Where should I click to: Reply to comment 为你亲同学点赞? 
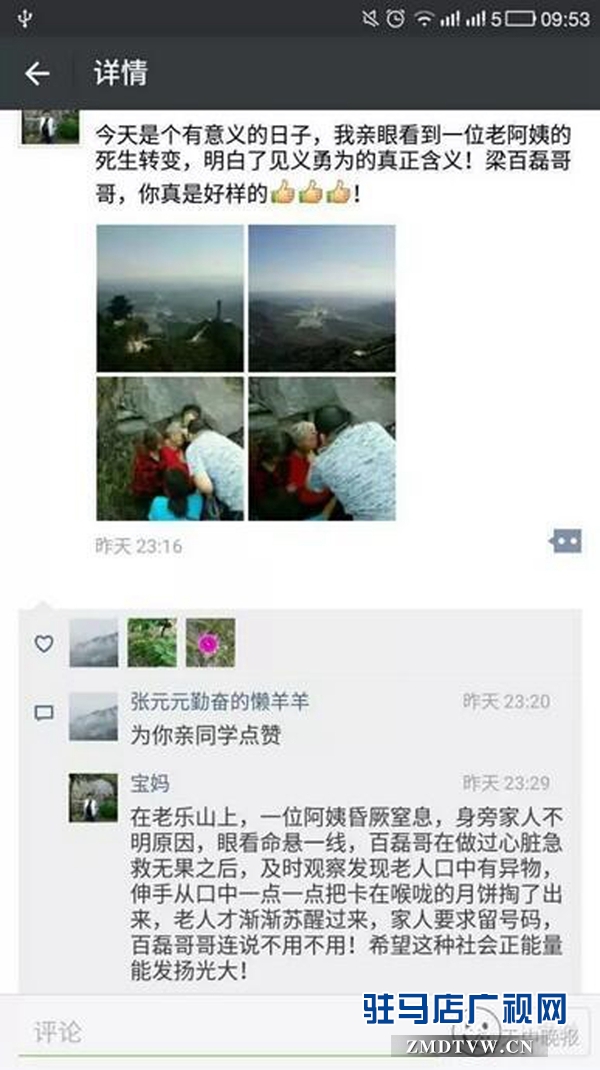click(206, 736)
